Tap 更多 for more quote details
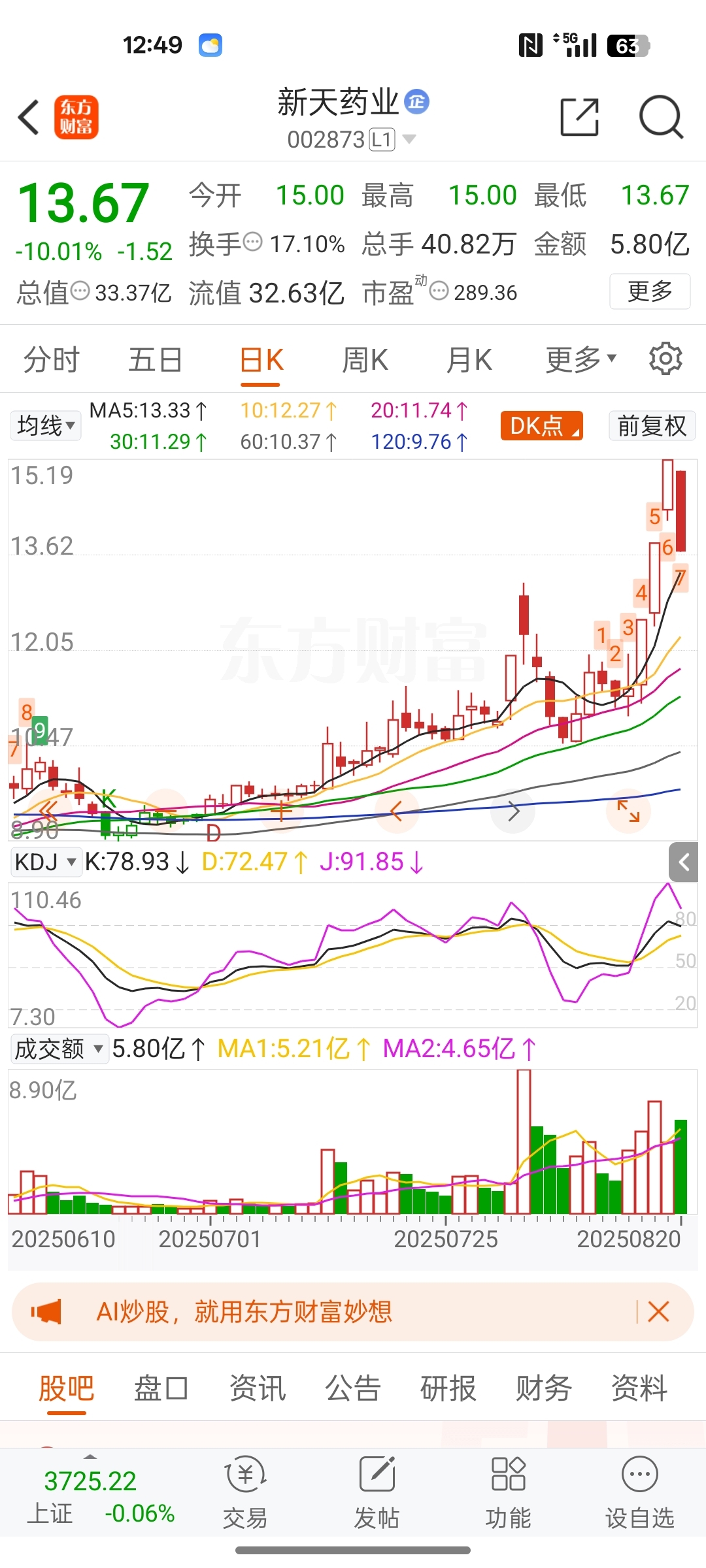Screen dimensions: 706x1568 (x=650, y=291)
